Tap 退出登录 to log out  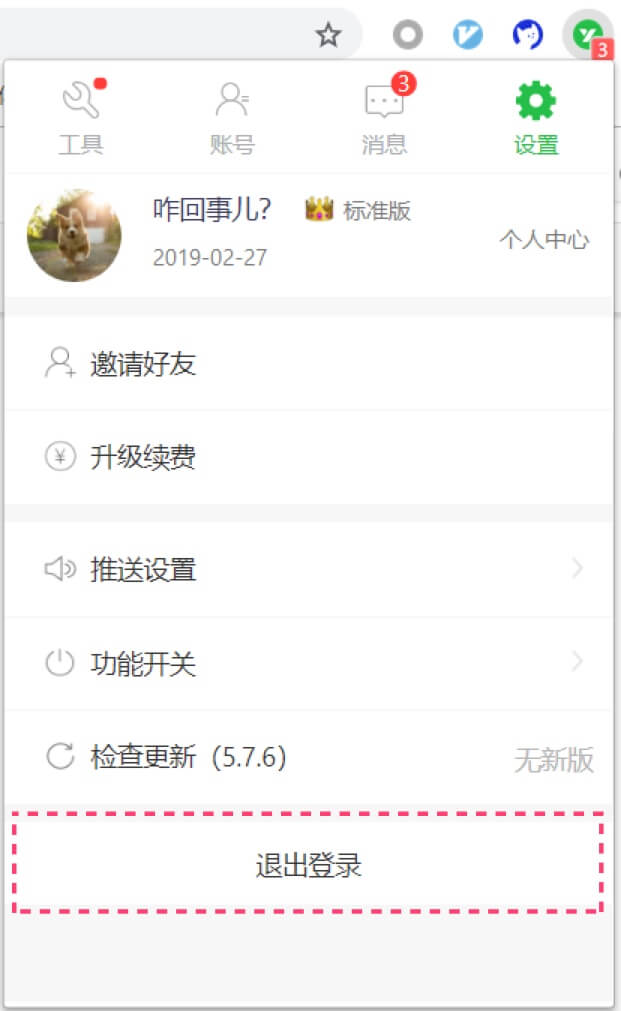pos(308,865)
